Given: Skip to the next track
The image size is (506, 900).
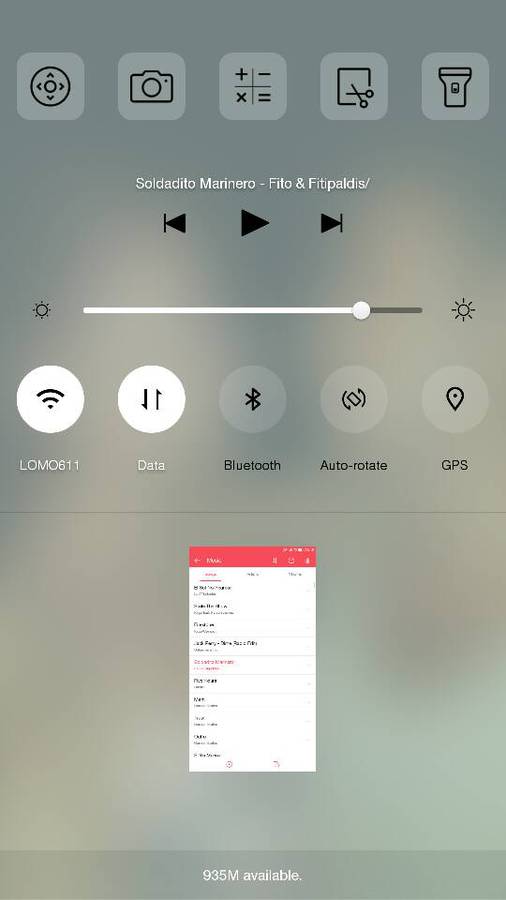Looking at the screenshot, I should tap(332, 223).
